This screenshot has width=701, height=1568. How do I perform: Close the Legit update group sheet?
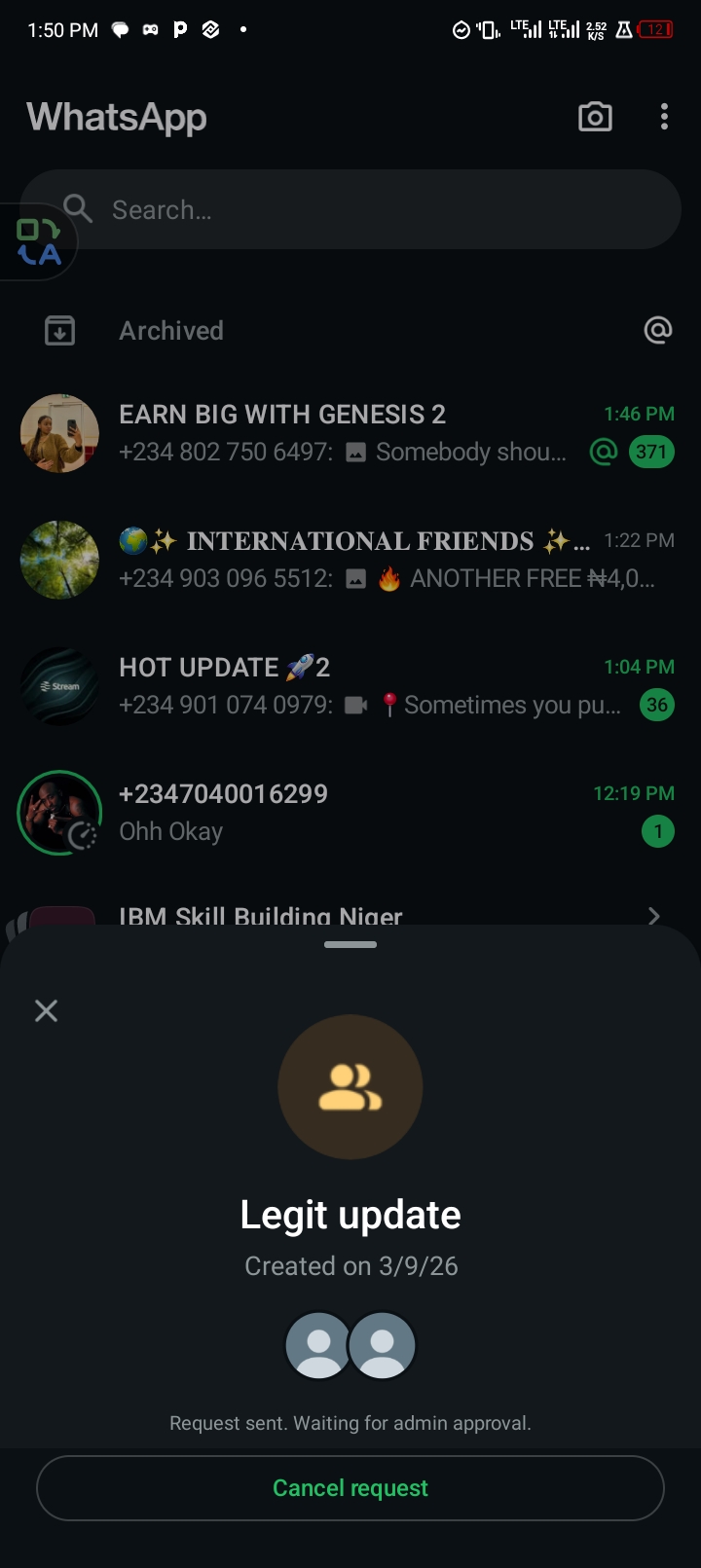pos(46,1010)
